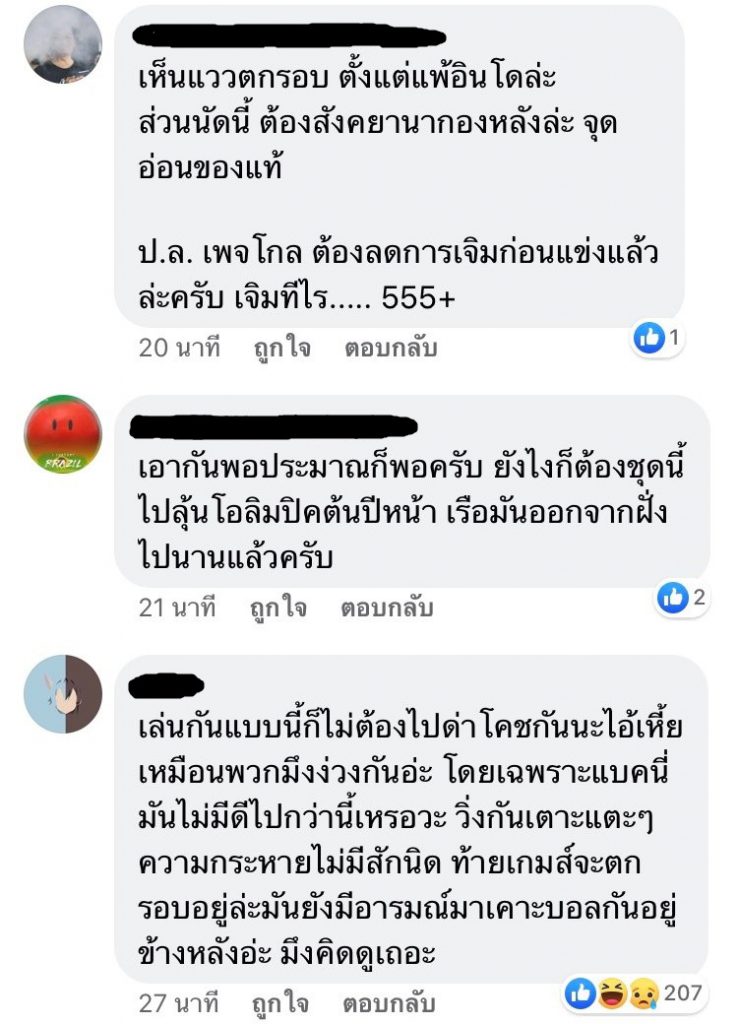Screen dimensions: 738x1024
Task: View the single like on the 20 นาที comment
Action: (658, 339)
